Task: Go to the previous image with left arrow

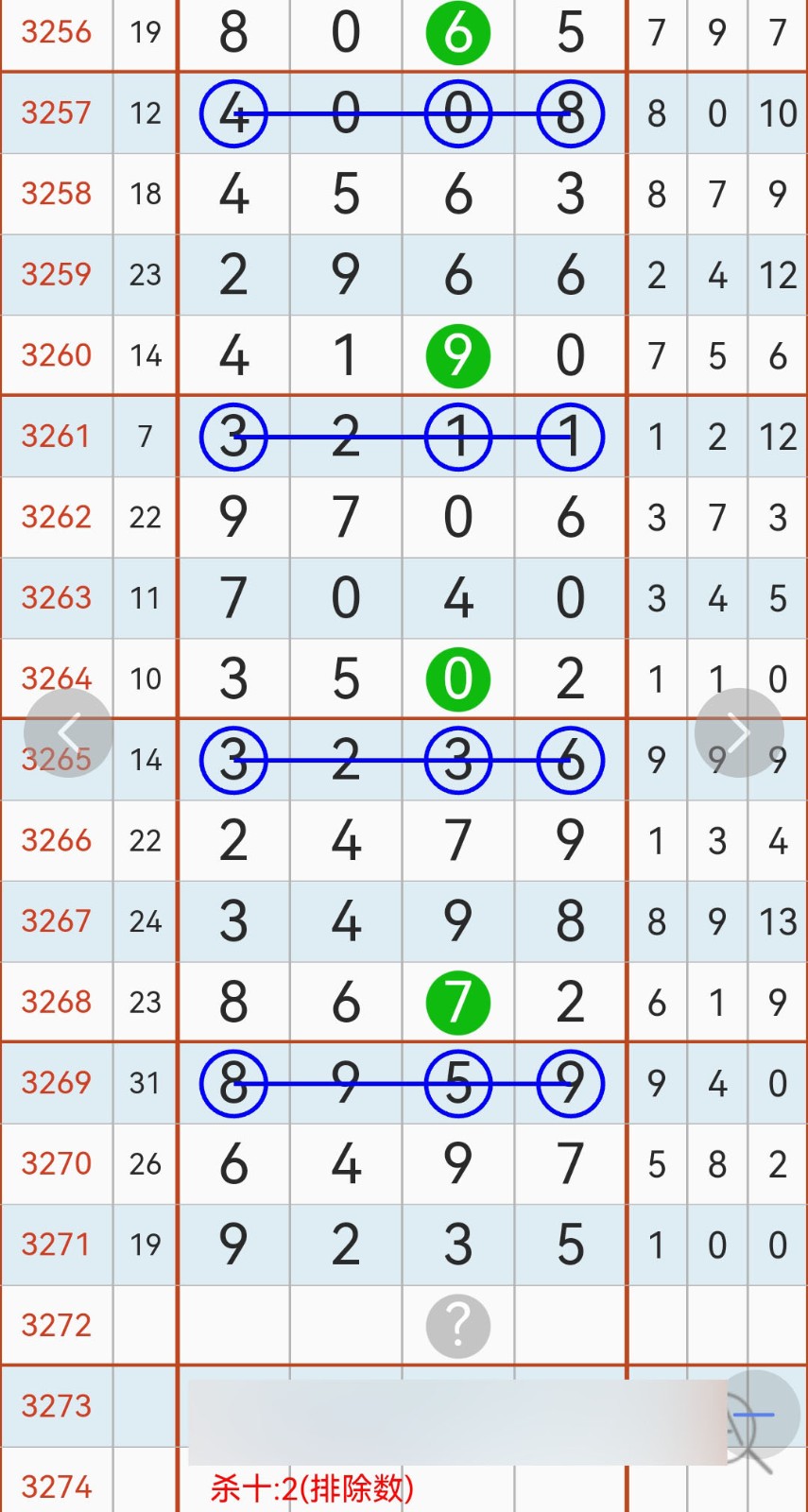Action: pos(68,732)
